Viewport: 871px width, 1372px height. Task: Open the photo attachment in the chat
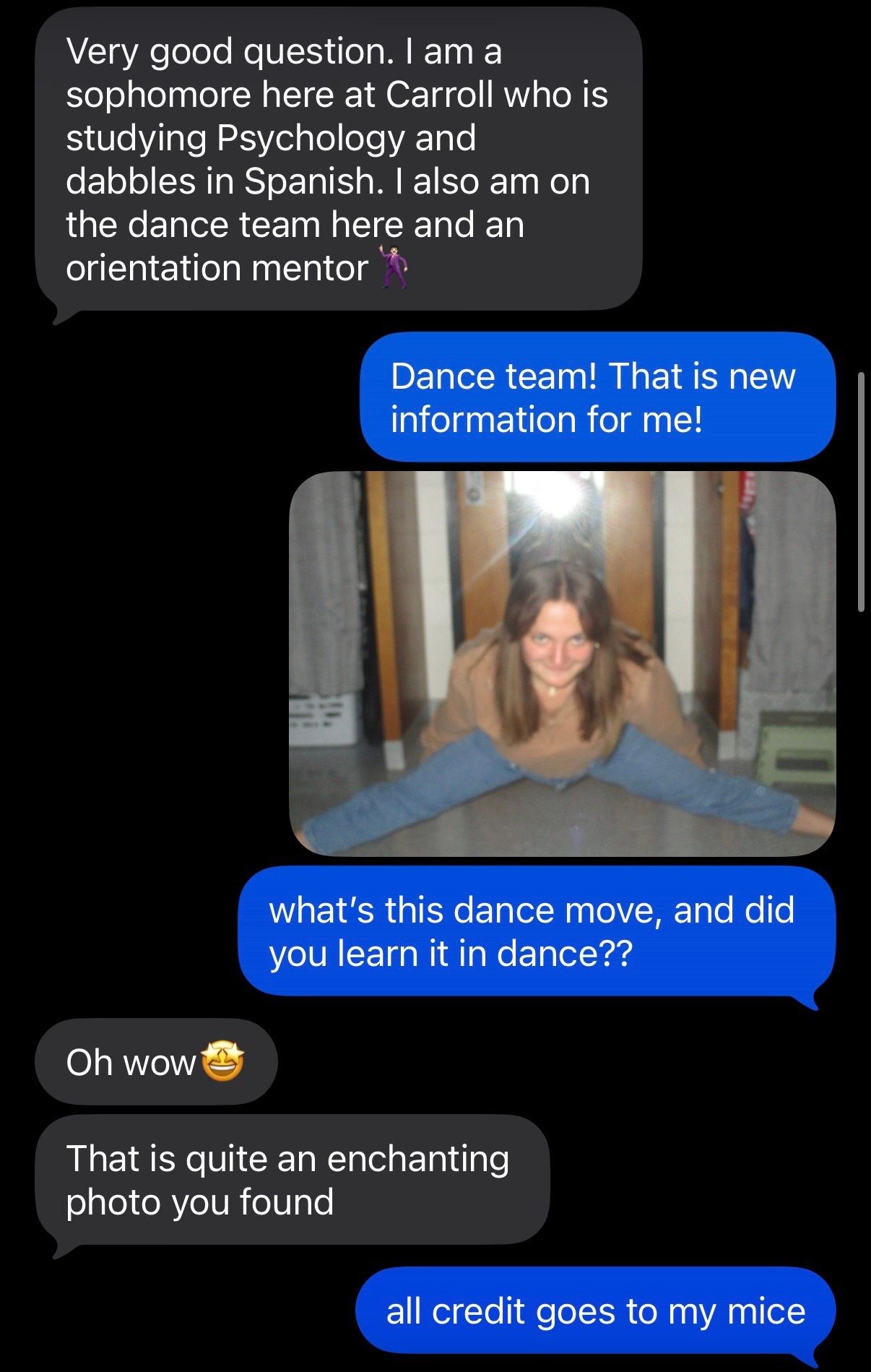coord(562,663)
